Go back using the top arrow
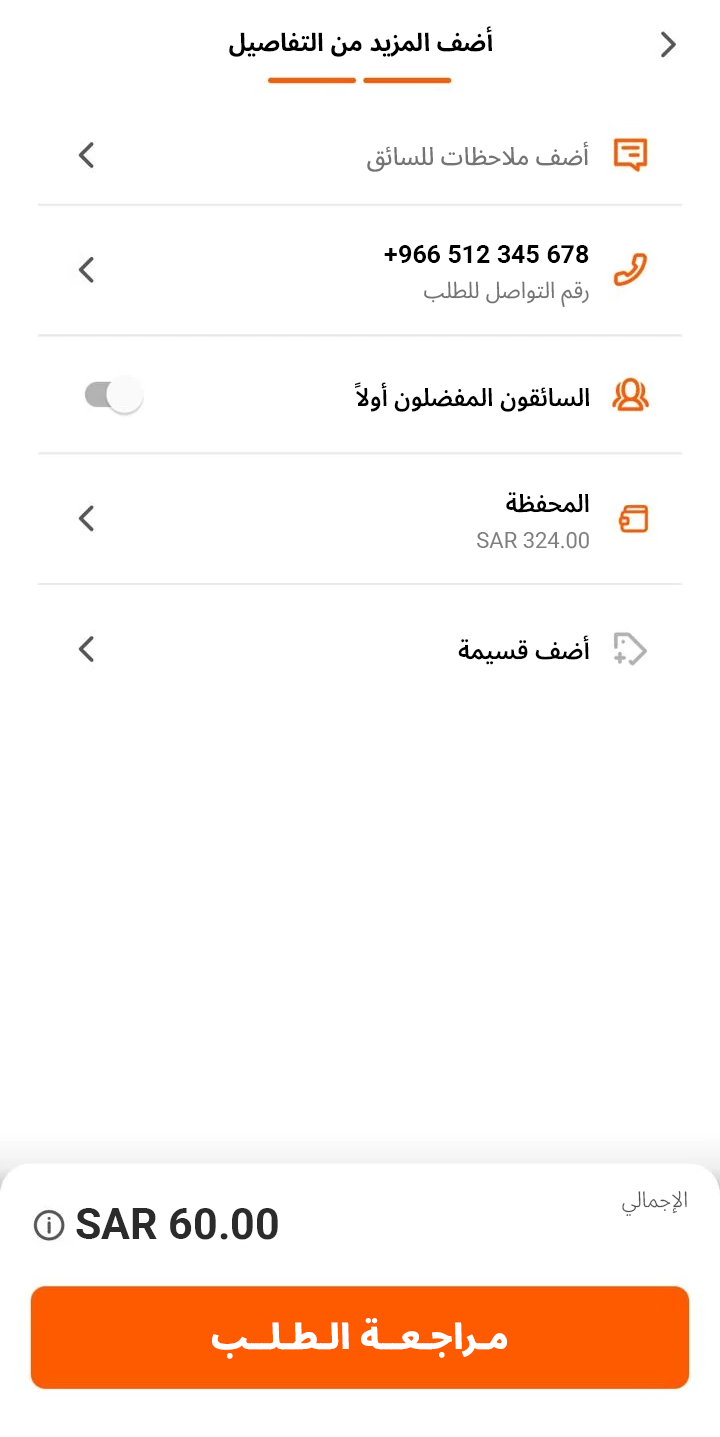 click(x=669, y=45)
